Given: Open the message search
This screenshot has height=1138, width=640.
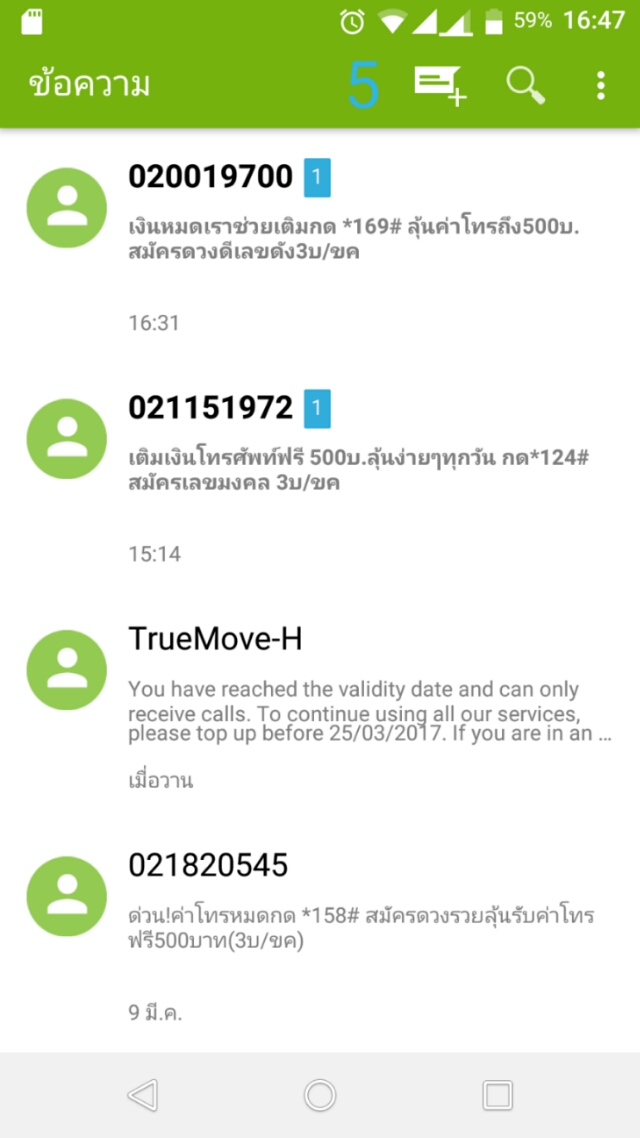Looking at the screenshot, I should [525, 86].
